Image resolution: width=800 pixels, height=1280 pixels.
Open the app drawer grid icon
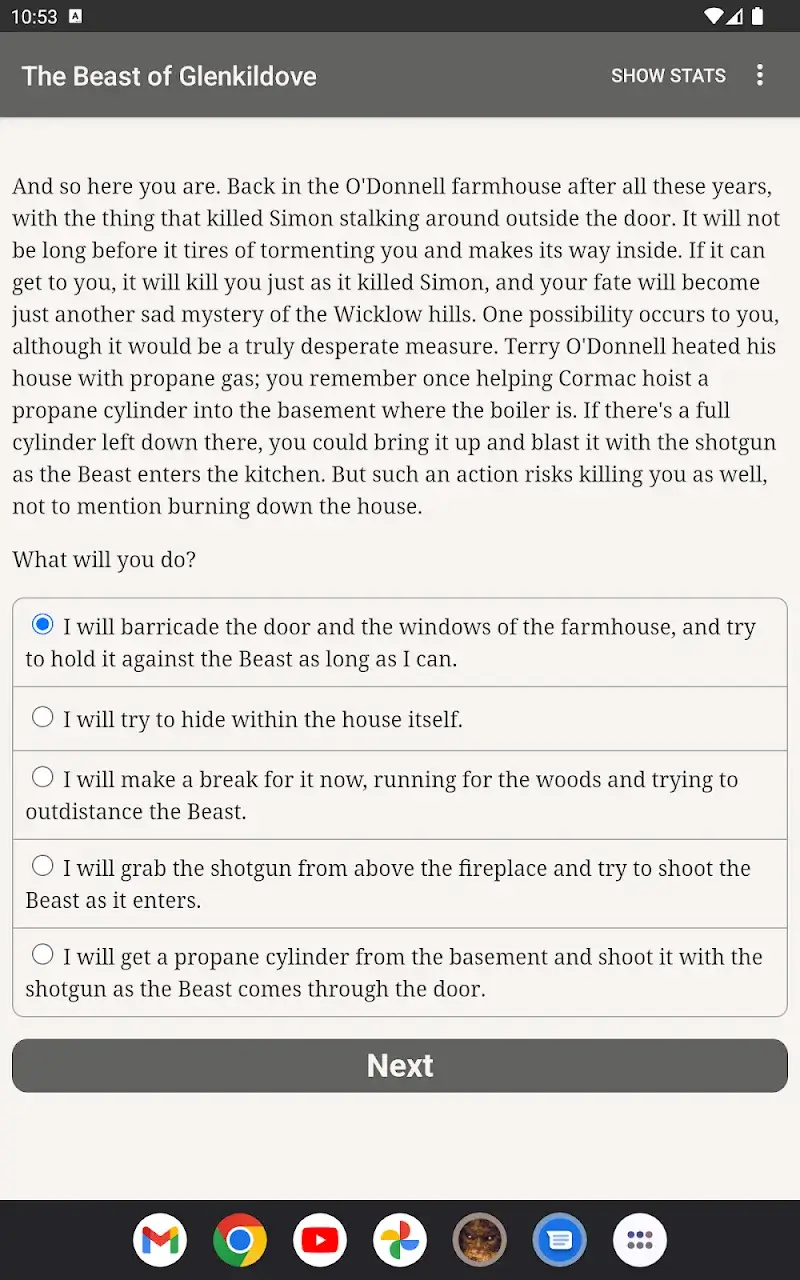coord(640,1240)
